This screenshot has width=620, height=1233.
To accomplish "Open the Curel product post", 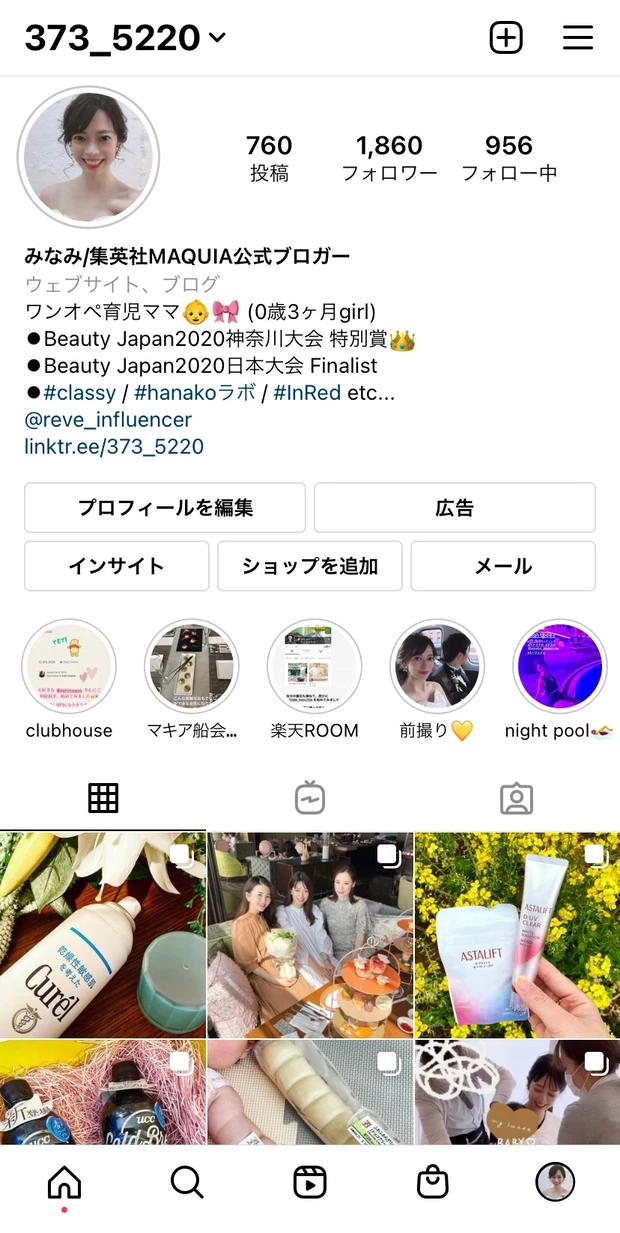I will coord(103,935).
